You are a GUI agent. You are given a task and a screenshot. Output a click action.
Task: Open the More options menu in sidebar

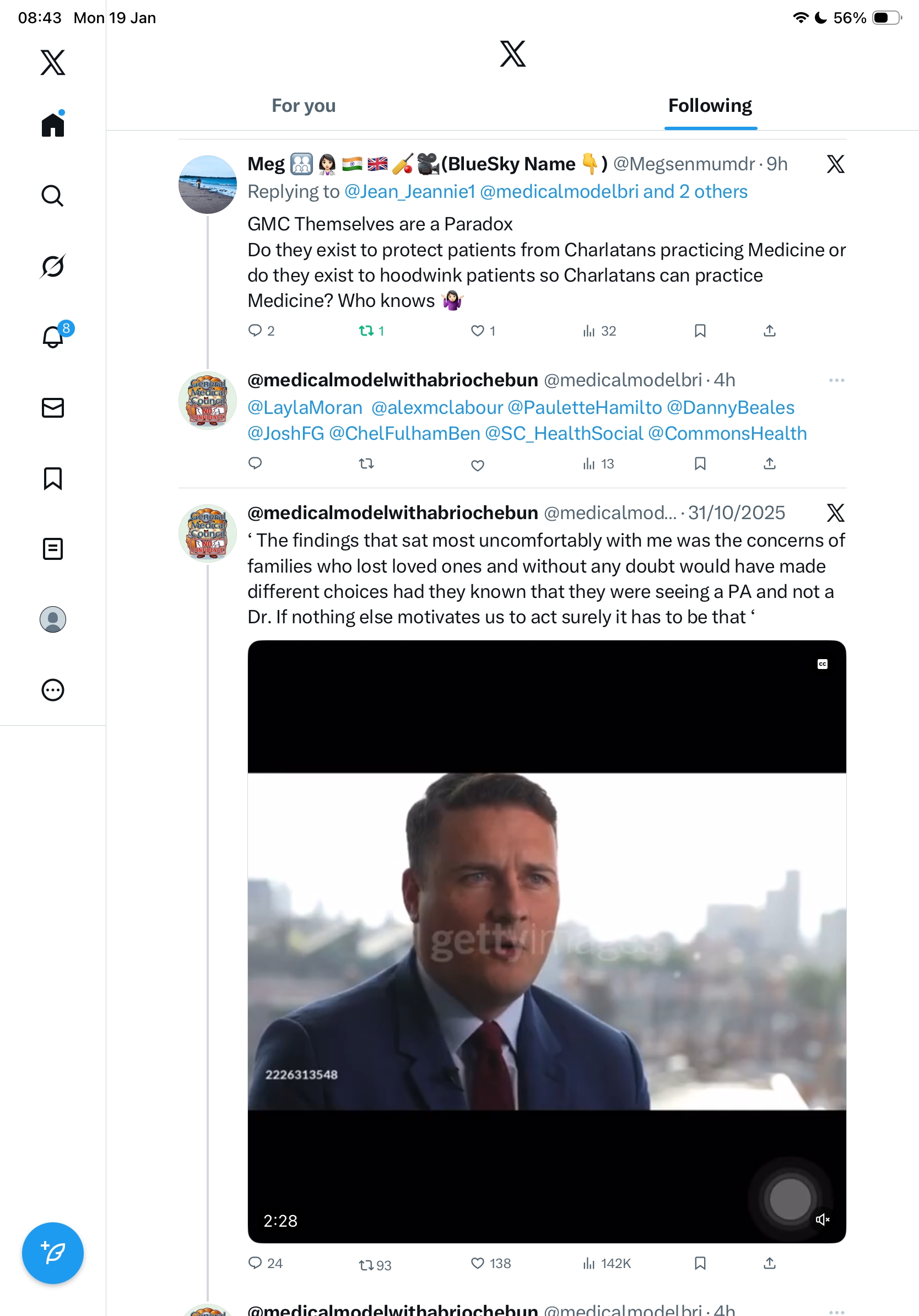(x=53, y=689)
